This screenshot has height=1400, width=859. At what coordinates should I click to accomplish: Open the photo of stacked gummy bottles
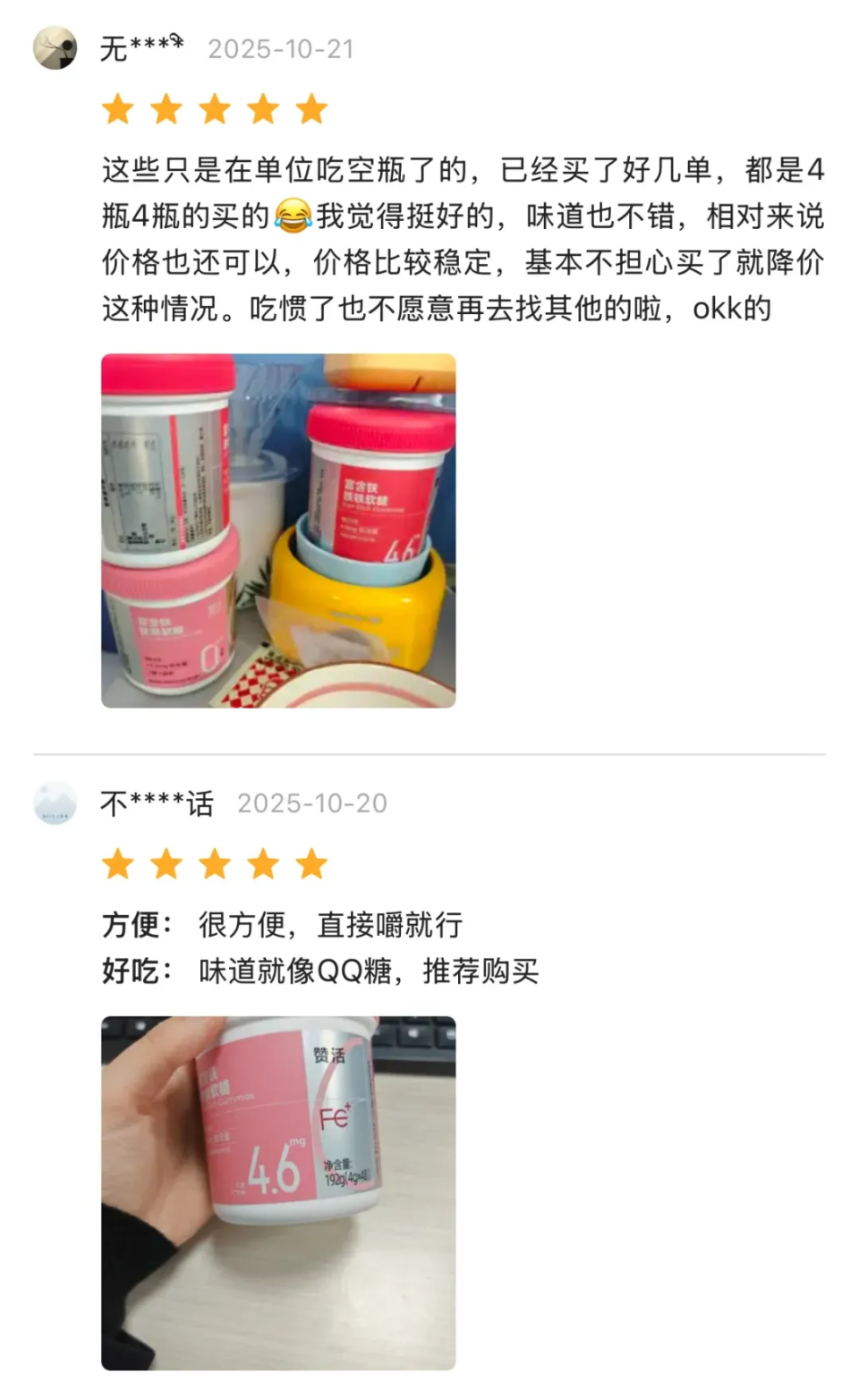pyautogui.click(x=277, y=530)
